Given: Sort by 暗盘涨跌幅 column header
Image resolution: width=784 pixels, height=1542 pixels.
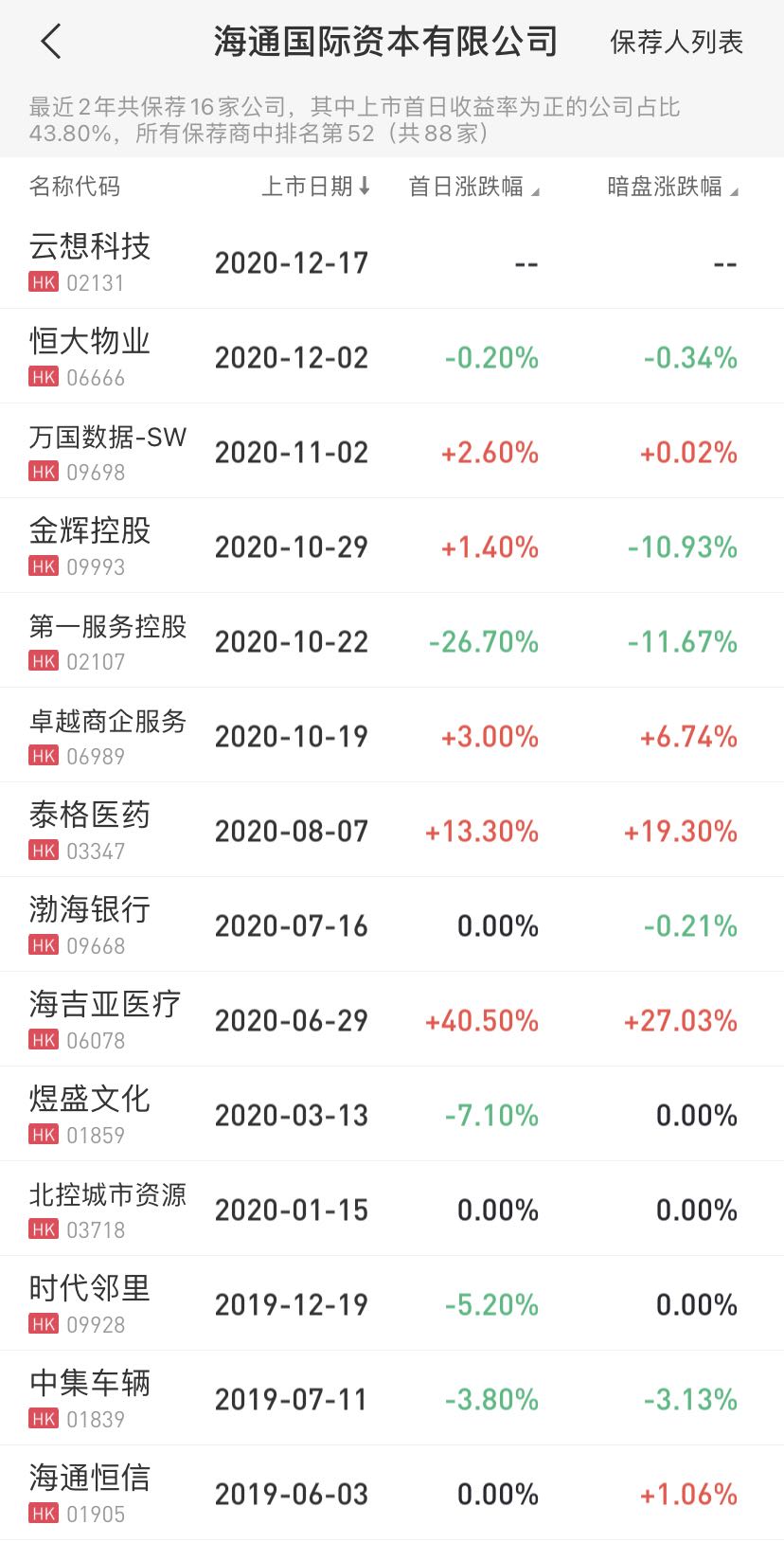Looking at the screenshot, I should [671, 187].
